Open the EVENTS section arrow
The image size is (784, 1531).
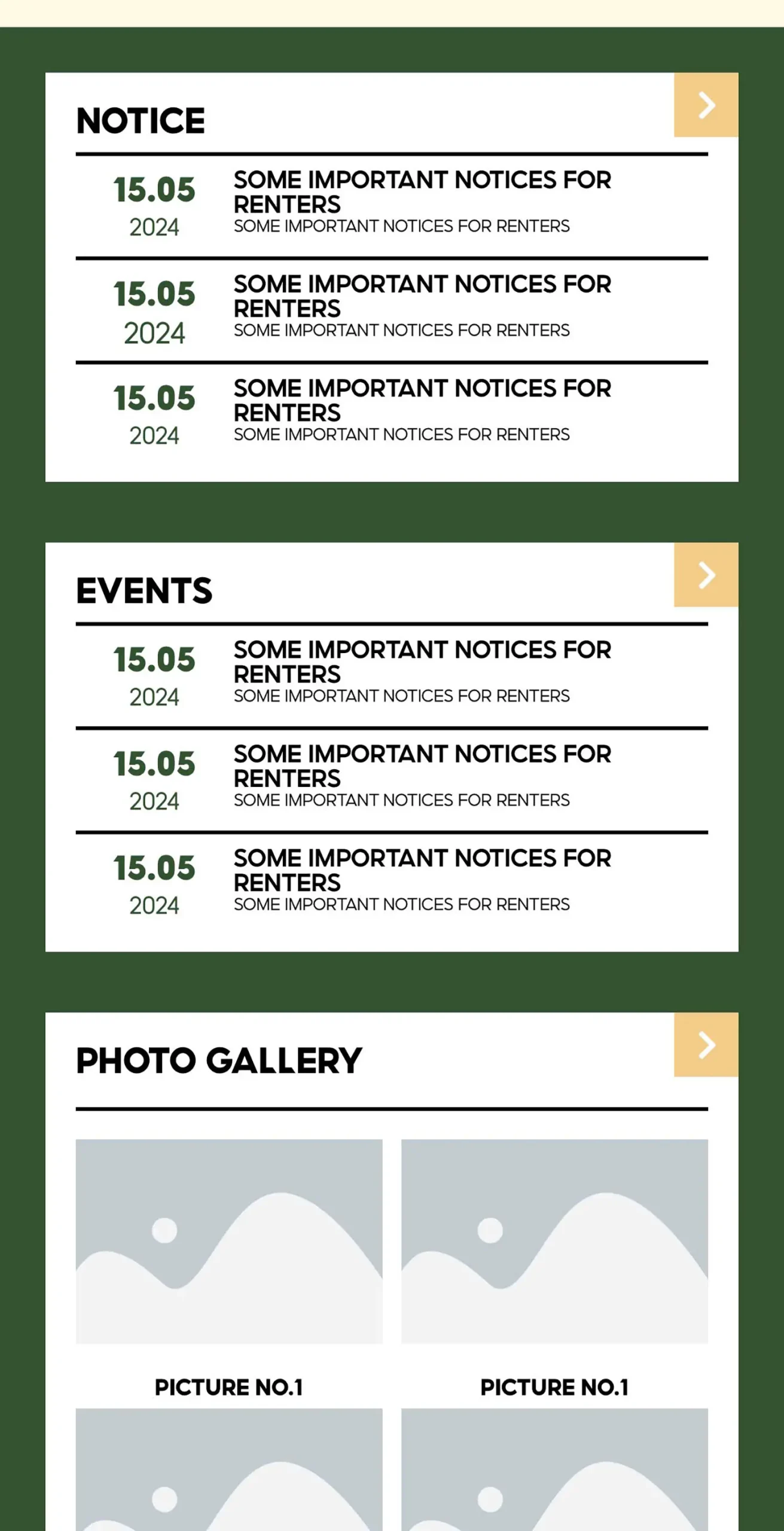[706, 575]
